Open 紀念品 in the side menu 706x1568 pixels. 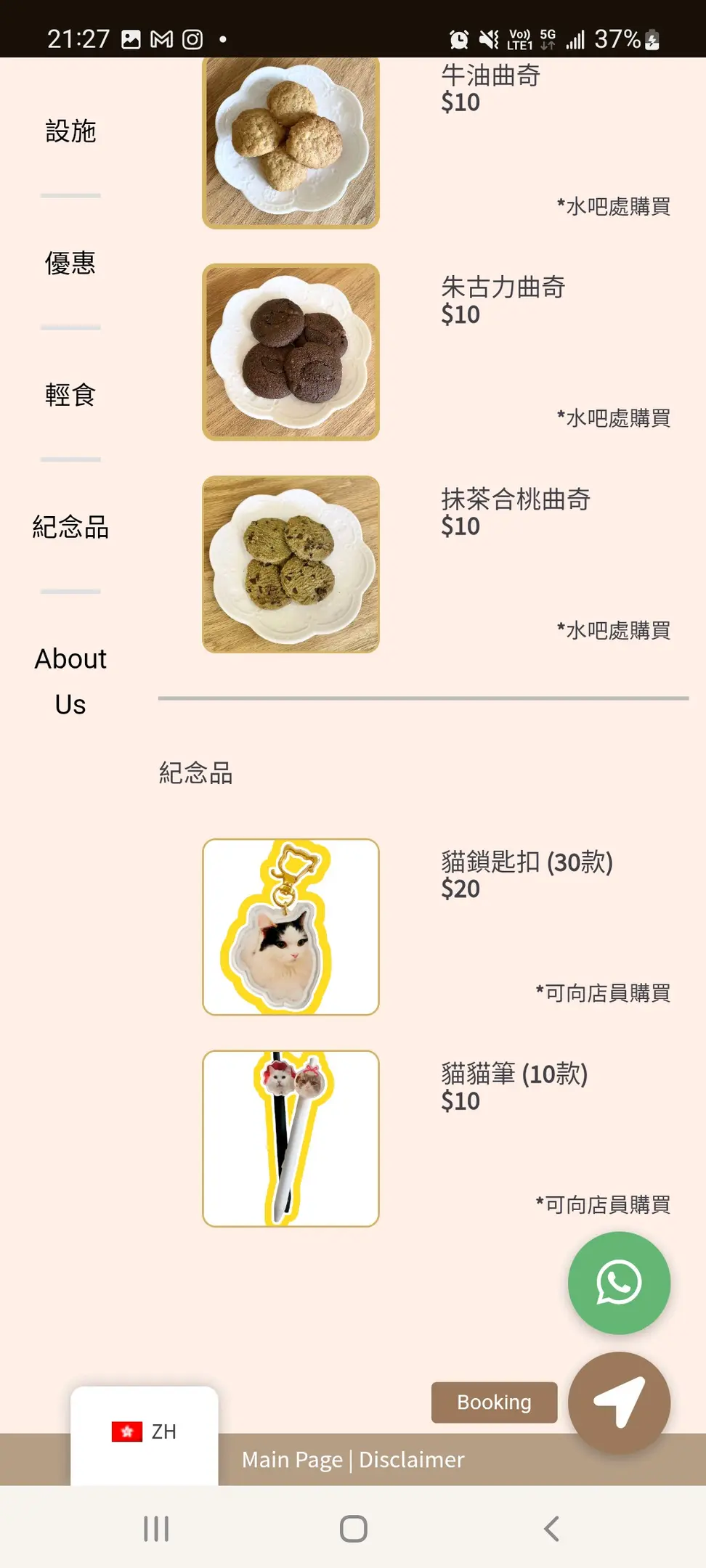(x=70, y=527)
